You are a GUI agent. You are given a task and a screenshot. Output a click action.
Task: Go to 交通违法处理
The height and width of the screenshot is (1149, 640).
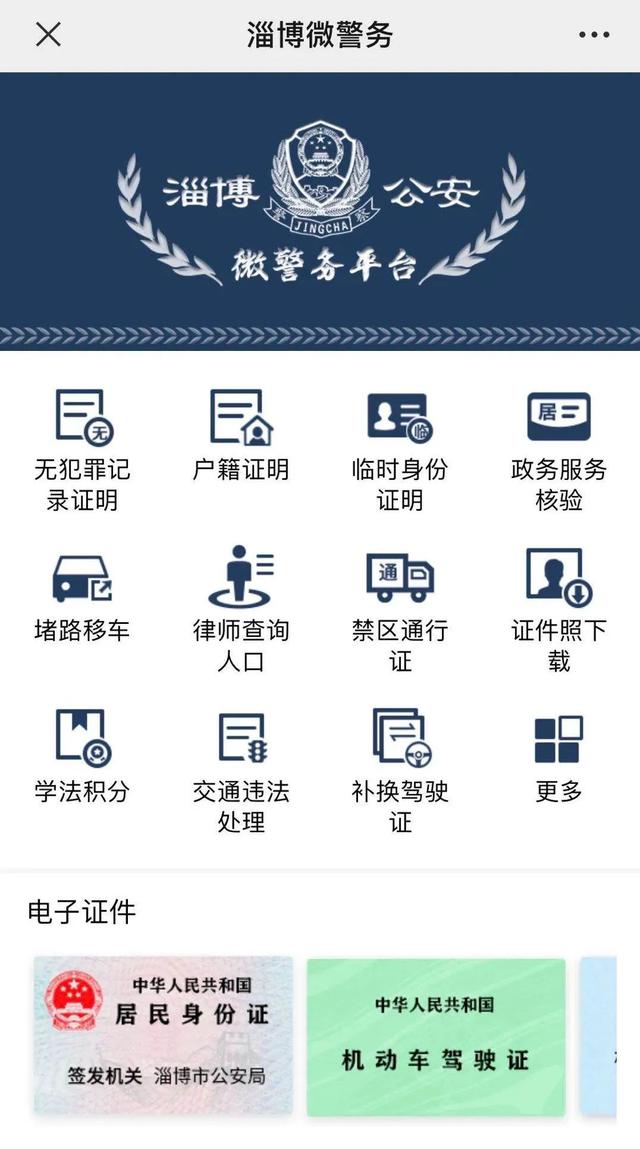click(241, 773)
